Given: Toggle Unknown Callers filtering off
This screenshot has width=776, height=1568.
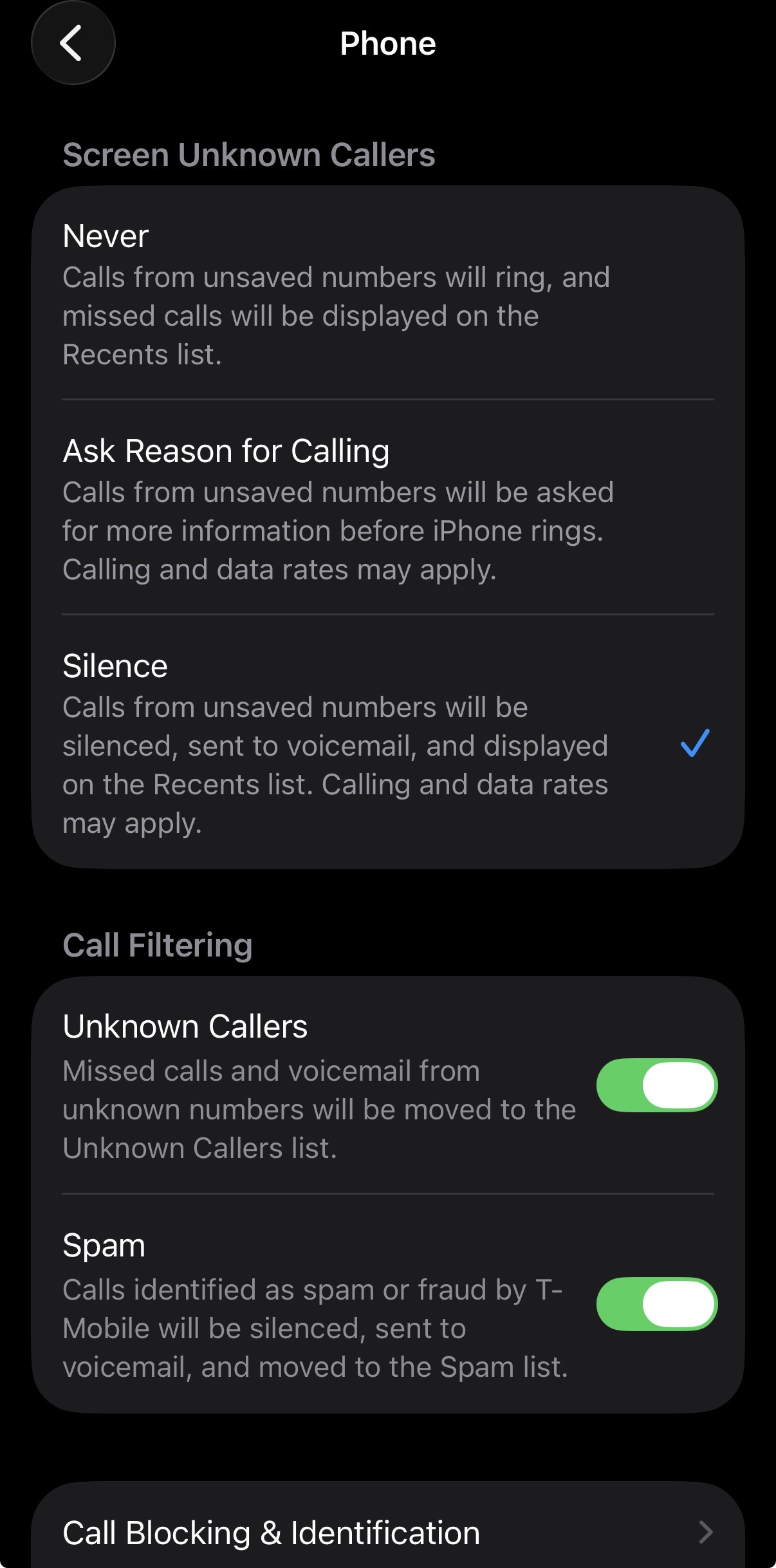Looking at the screenshot, I should coord(656,1085).
